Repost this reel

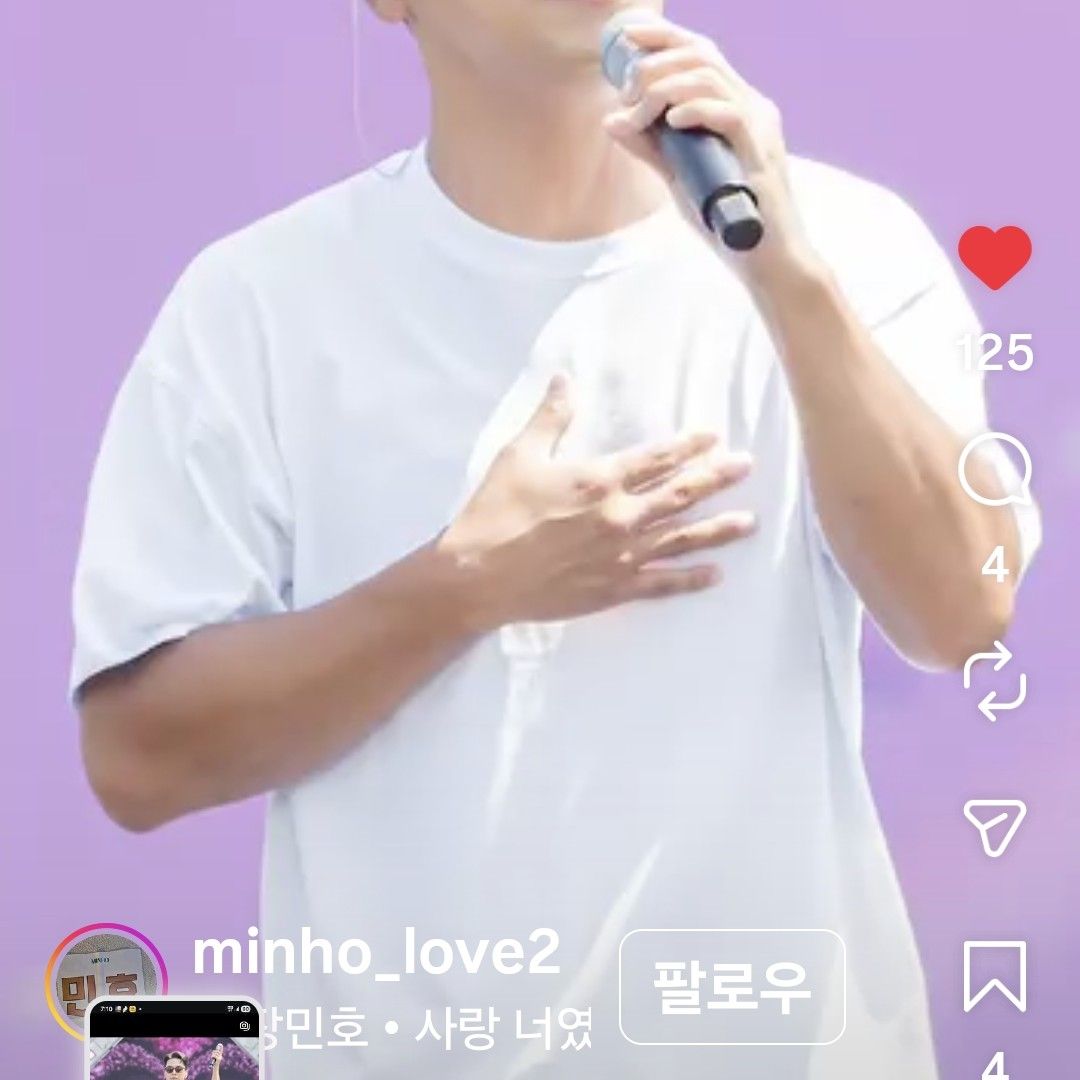click(x=994, y=682)
